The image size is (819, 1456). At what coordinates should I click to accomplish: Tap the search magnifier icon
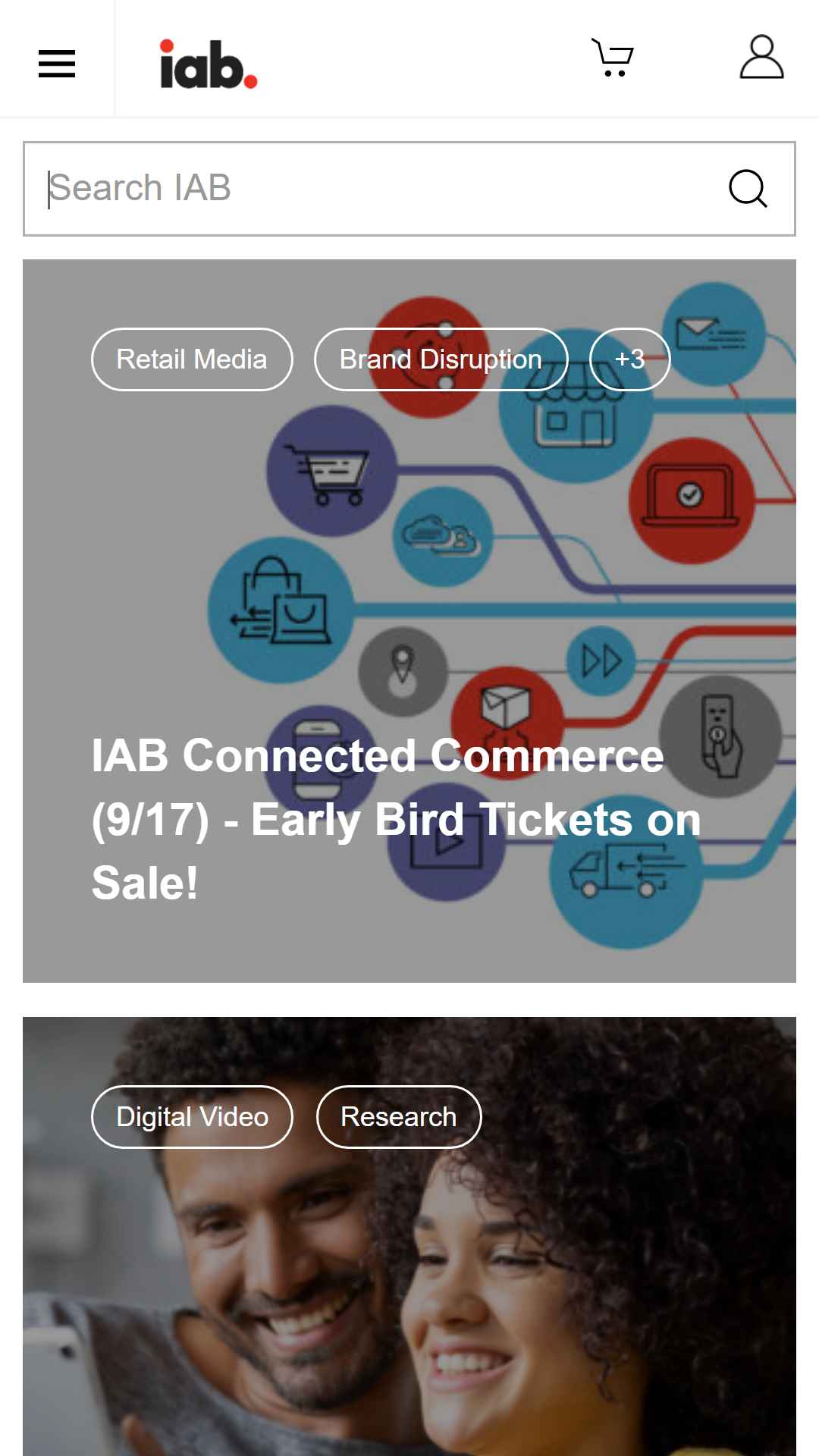point(748,189)
